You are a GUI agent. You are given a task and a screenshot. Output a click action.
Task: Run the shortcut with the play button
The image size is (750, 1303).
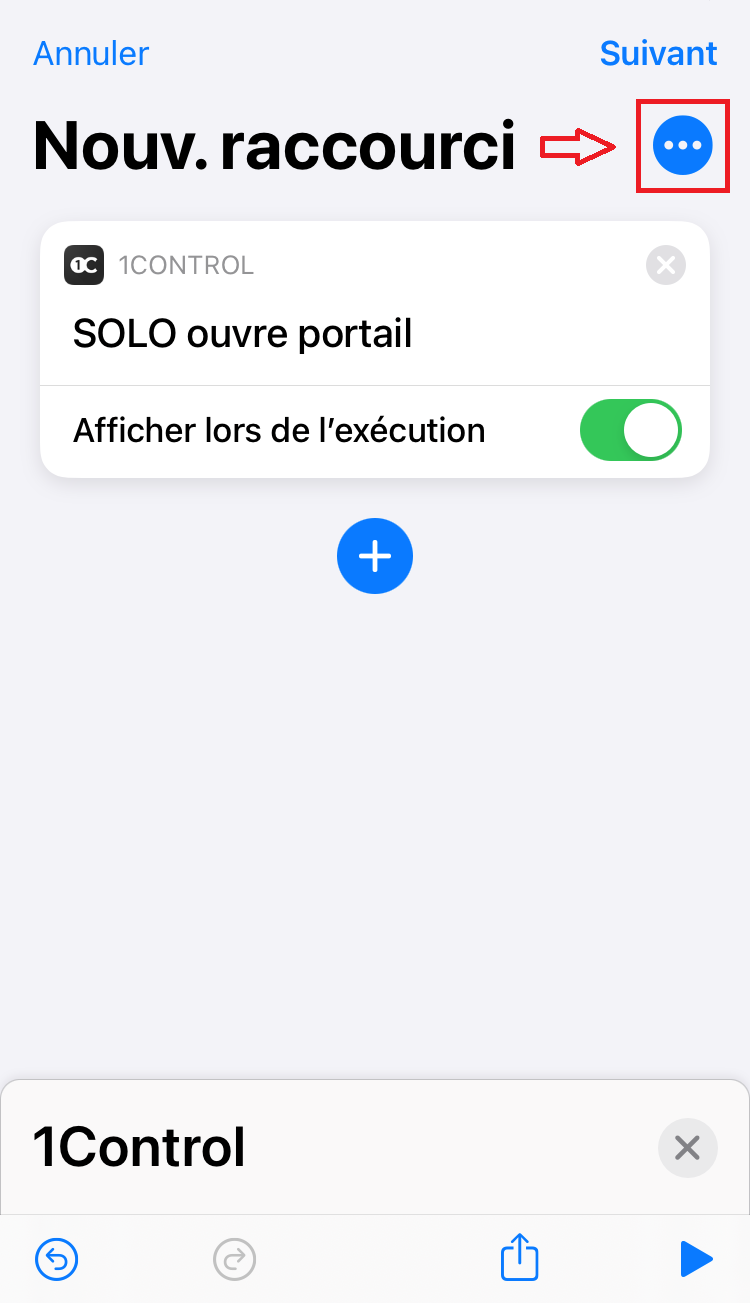click(x=696, y=1259)
